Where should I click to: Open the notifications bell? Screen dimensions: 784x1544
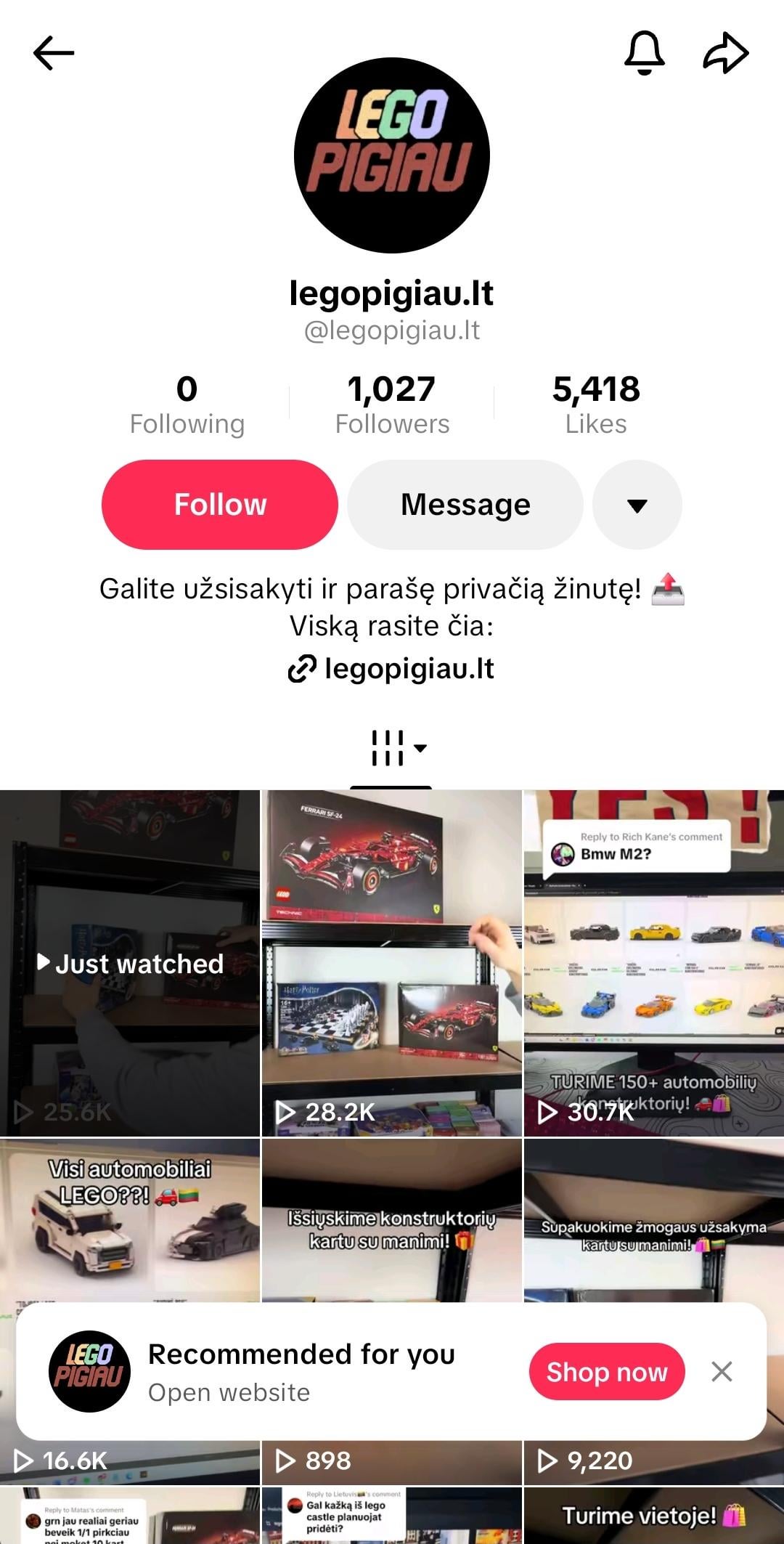644,53
